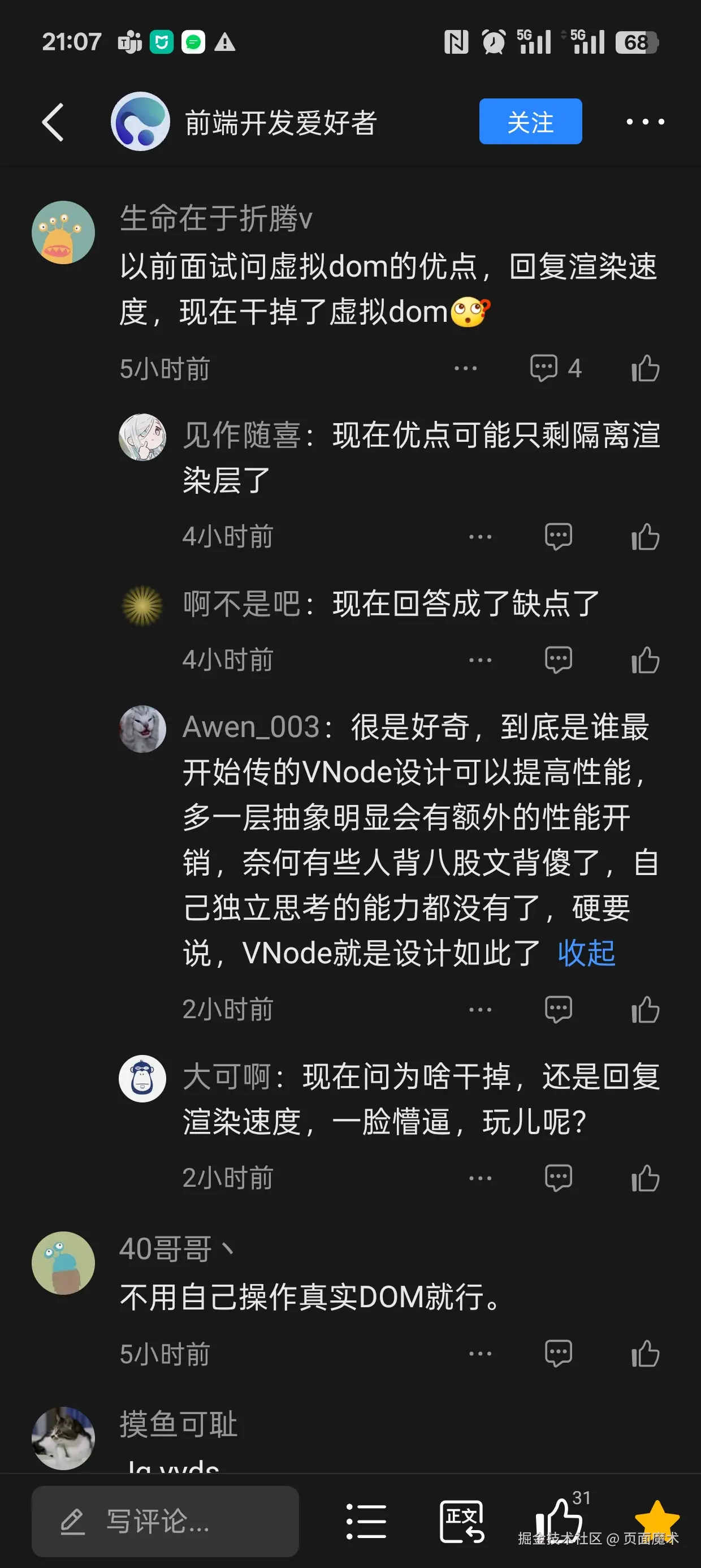The image size is (701, 1568).
Task: Like Awen_003's reply
Action: pos(645,1010)
